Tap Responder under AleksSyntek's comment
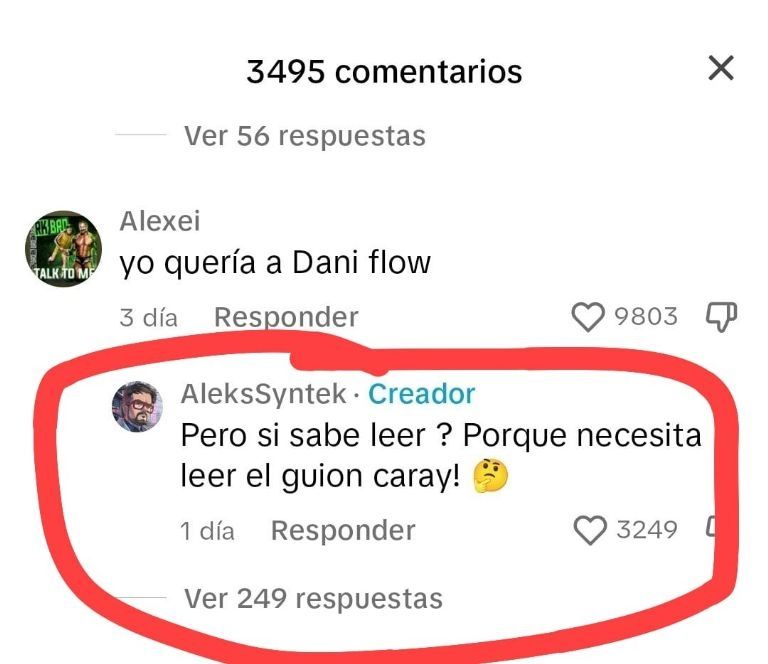Image resolution: width=768 pixels, height=664 pixels. tap(342, 530)
